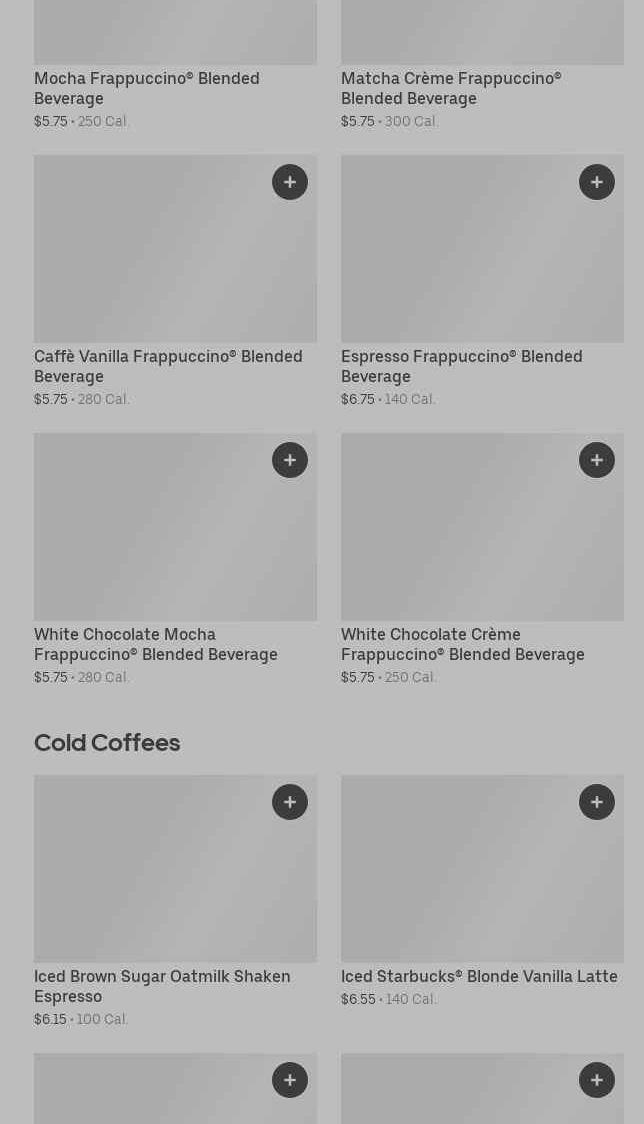View Iced Brown Sugar Oatmilk Shaken Espresso
This screenshot has height=1124, width=644.
(x=162, y=986)
